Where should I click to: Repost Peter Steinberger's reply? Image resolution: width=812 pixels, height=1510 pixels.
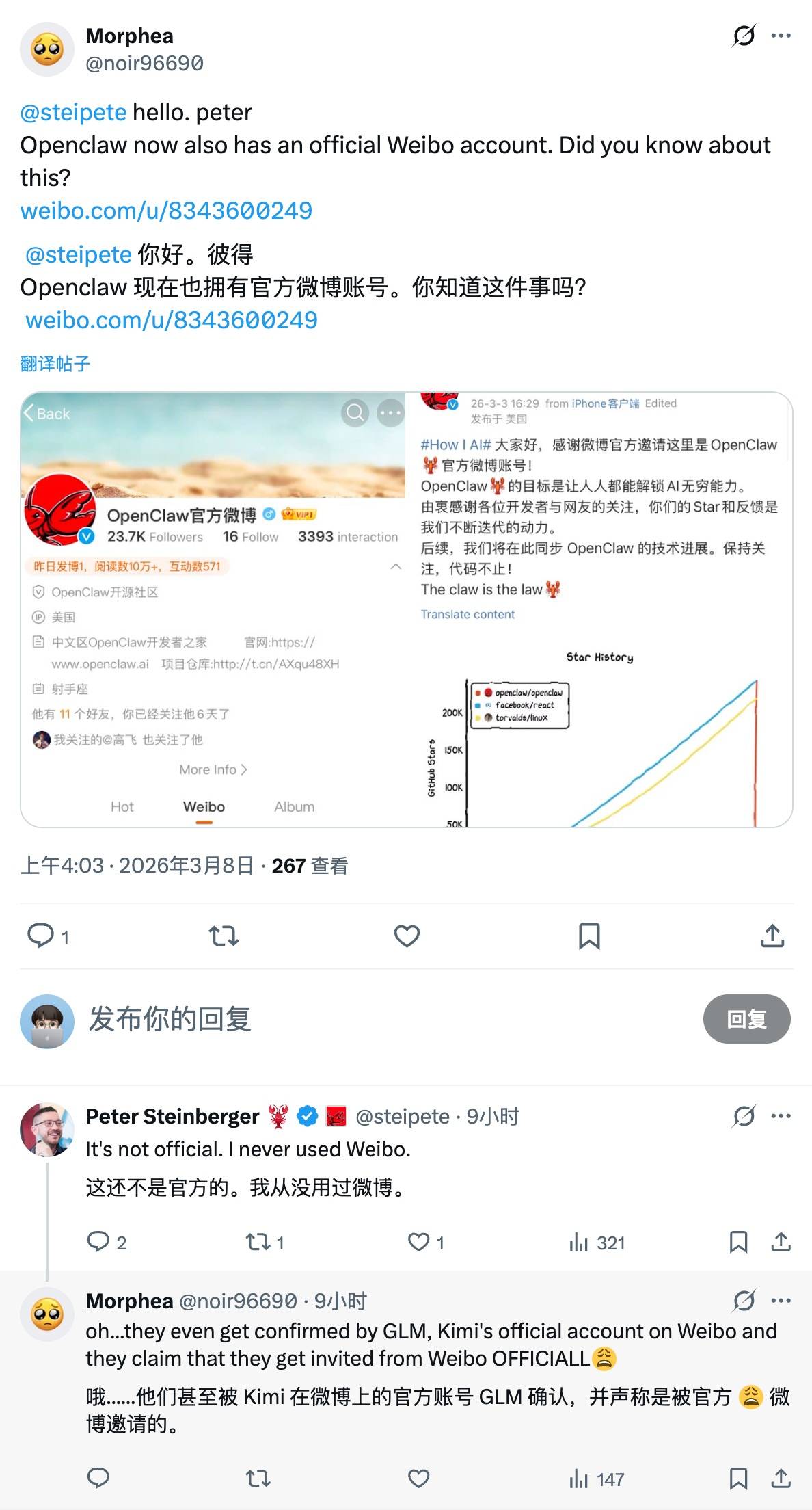[258, 1241]
